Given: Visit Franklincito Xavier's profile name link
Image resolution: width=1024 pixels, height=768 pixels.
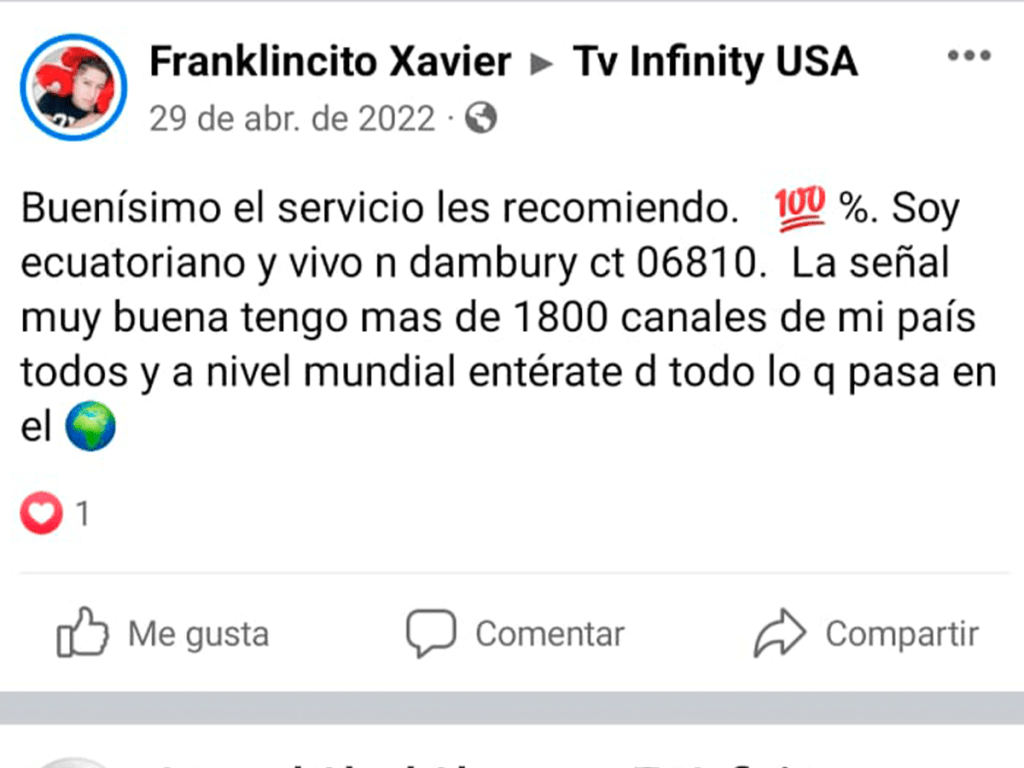Looking at the screenshot, I should 330,62.
